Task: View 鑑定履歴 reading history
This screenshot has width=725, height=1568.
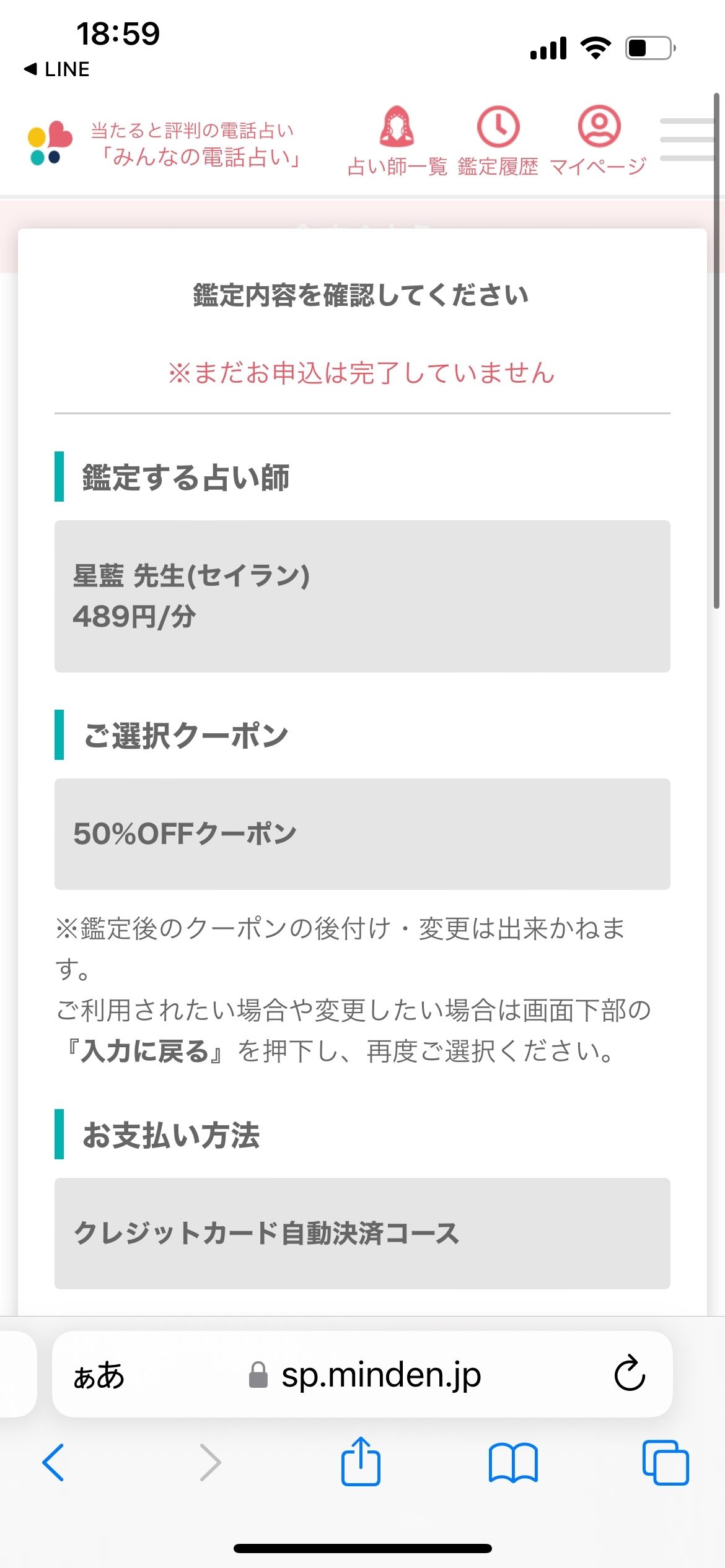Action: [x=498, y=141]
